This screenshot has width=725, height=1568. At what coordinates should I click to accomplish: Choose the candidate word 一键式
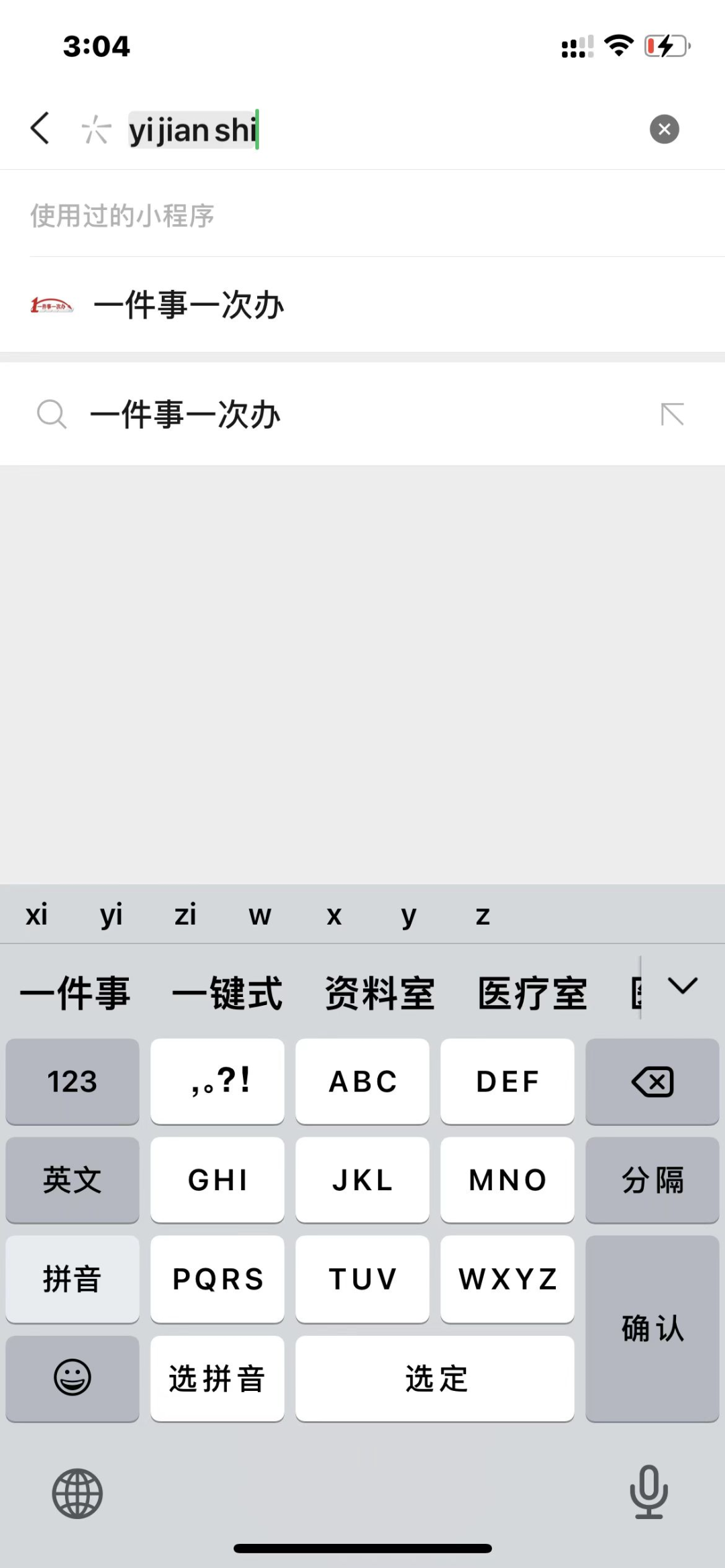(227, 994)
